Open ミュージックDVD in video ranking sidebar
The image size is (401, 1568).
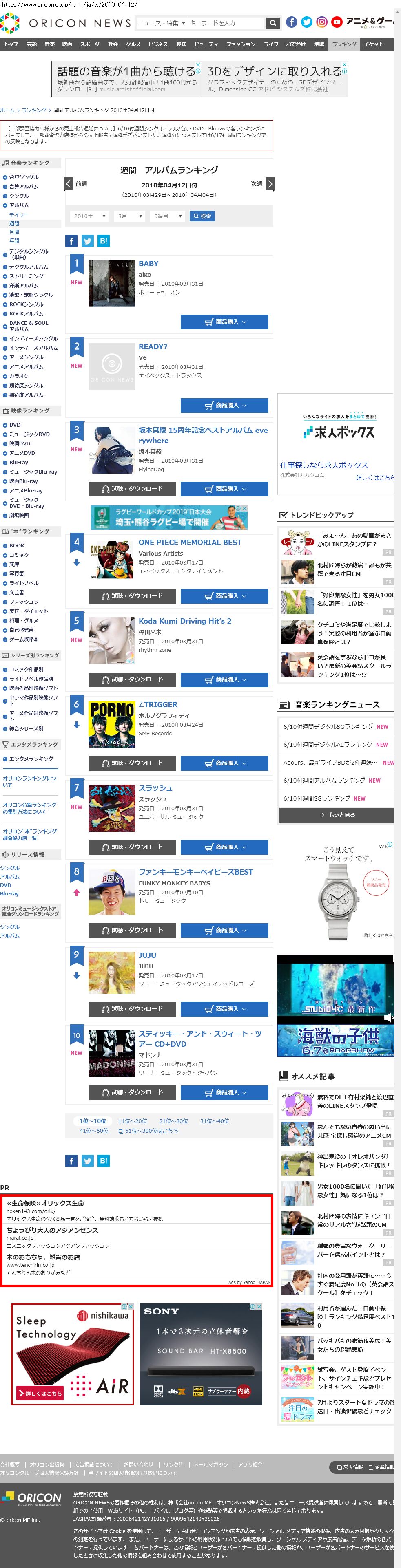tap(29, 434)
